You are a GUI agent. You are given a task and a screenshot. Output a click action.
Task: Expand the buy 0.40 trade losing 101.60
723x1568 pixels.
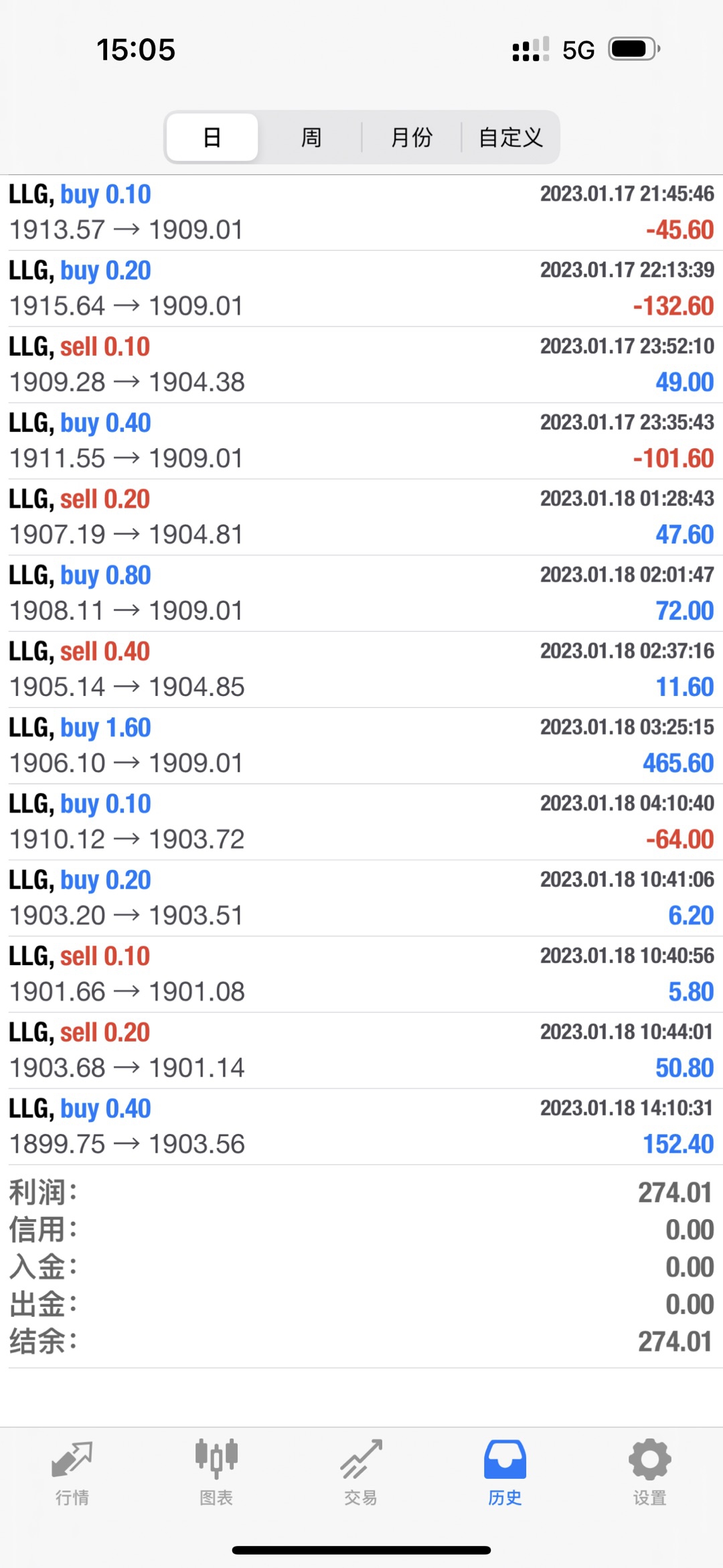point(361,441)
